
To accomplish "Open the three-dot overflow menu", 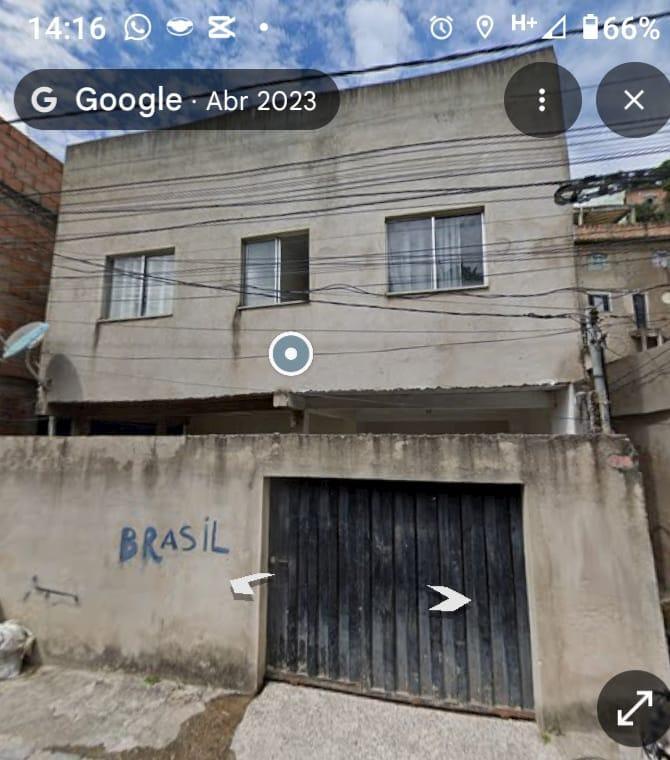I will pos(542,100).
